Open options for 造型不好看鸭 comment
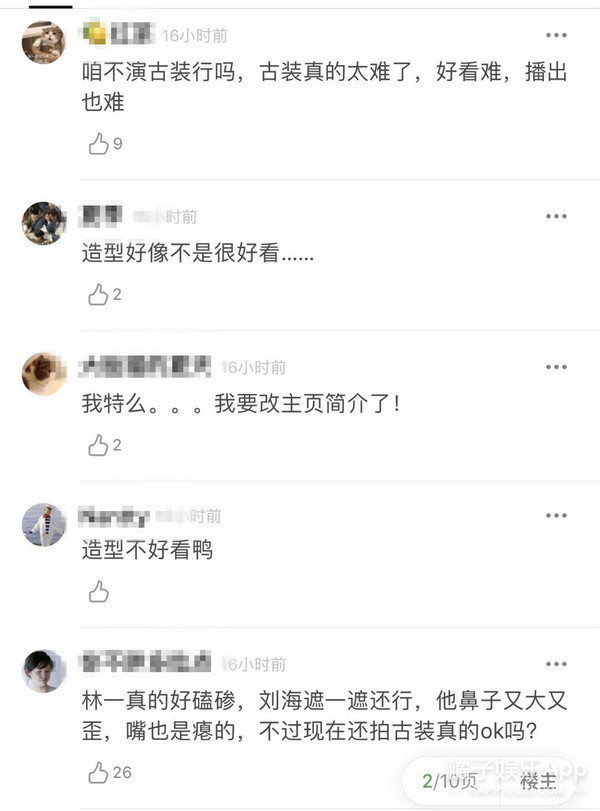This screenshot has height=811, width=600. [x=555, y=515]
